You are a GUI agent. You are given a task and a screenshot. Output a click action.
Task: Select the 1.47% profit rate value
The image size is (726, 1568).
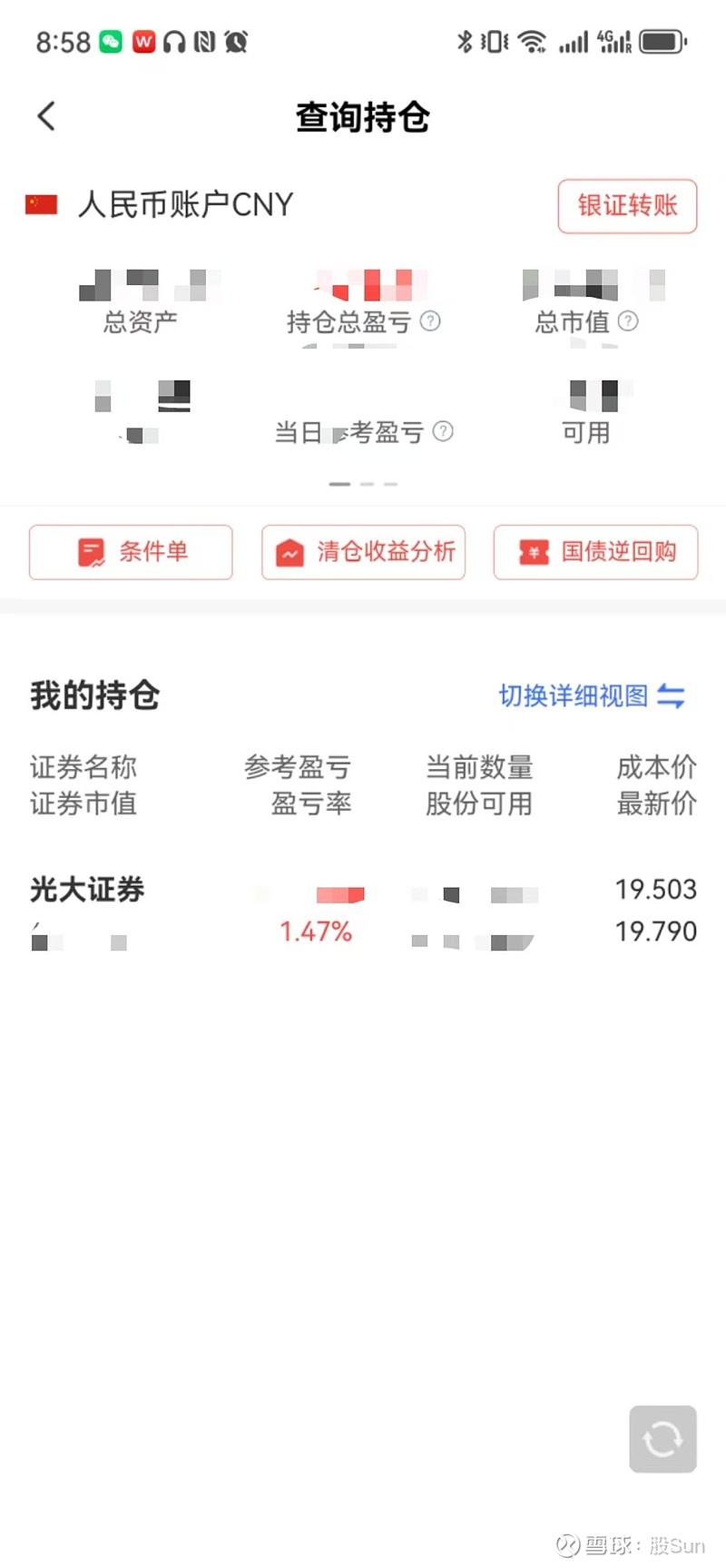316,931
